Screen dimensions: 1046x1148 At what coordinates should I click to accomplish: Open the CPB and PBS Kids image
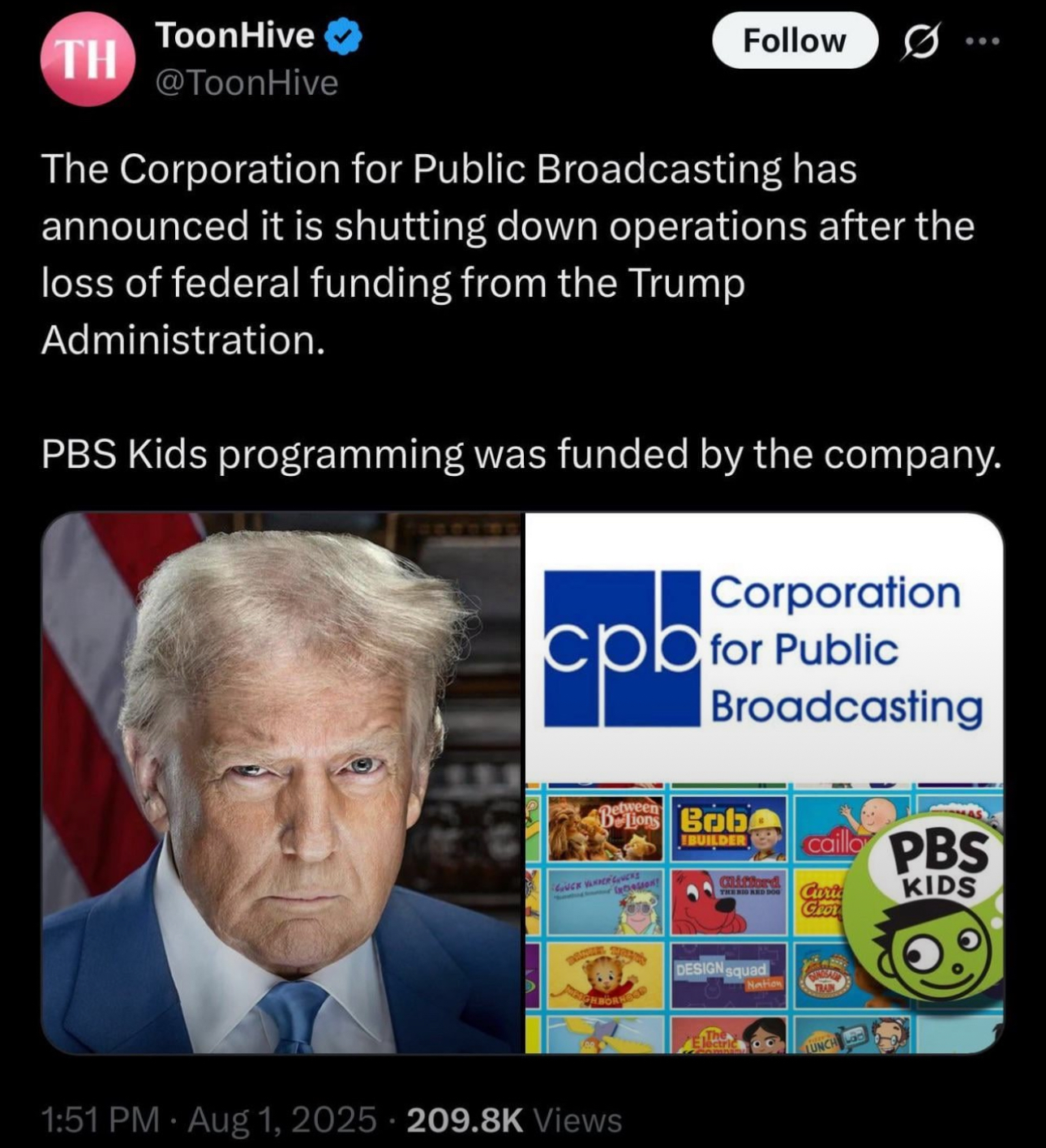764,782
